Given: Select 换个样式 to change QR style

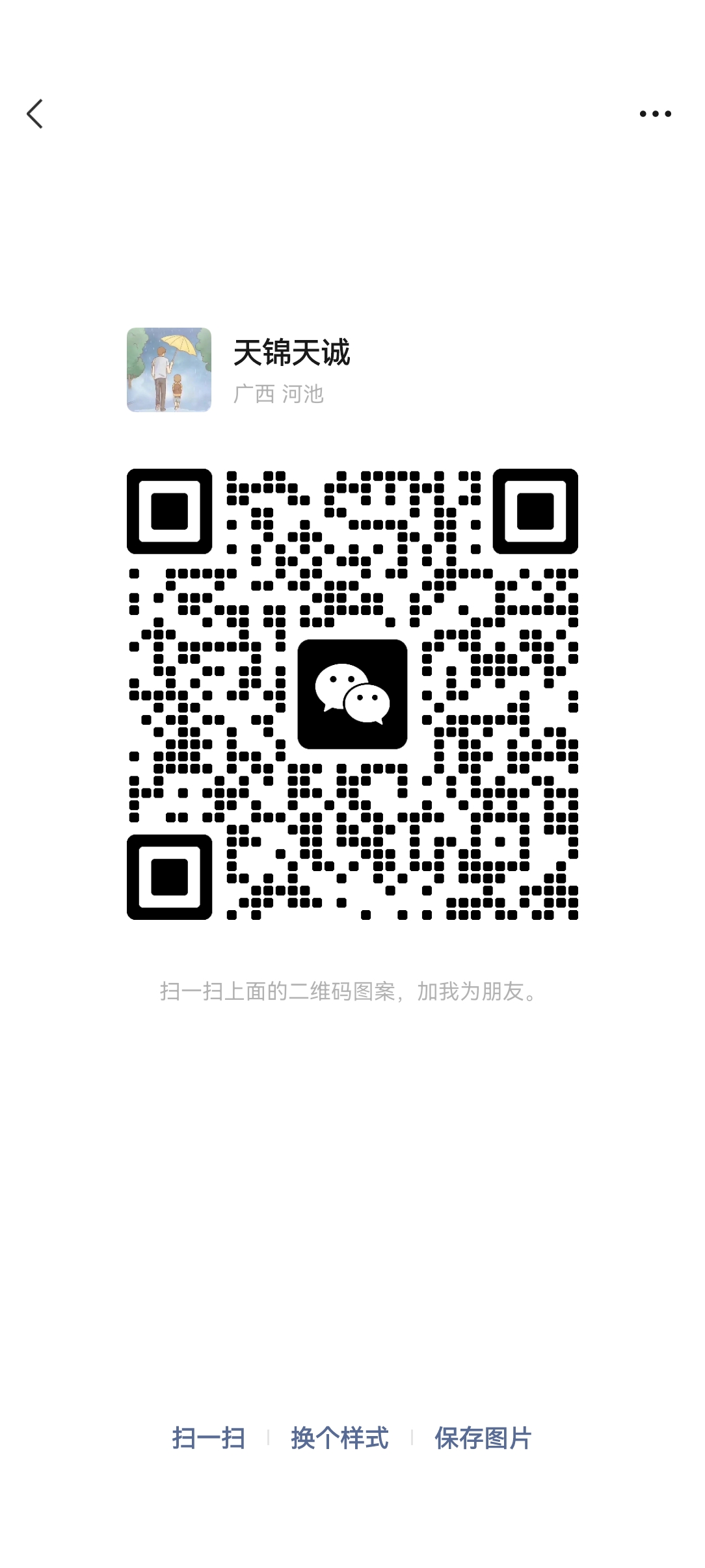Looking at the screenshot, I should [x=339, y=1438].
